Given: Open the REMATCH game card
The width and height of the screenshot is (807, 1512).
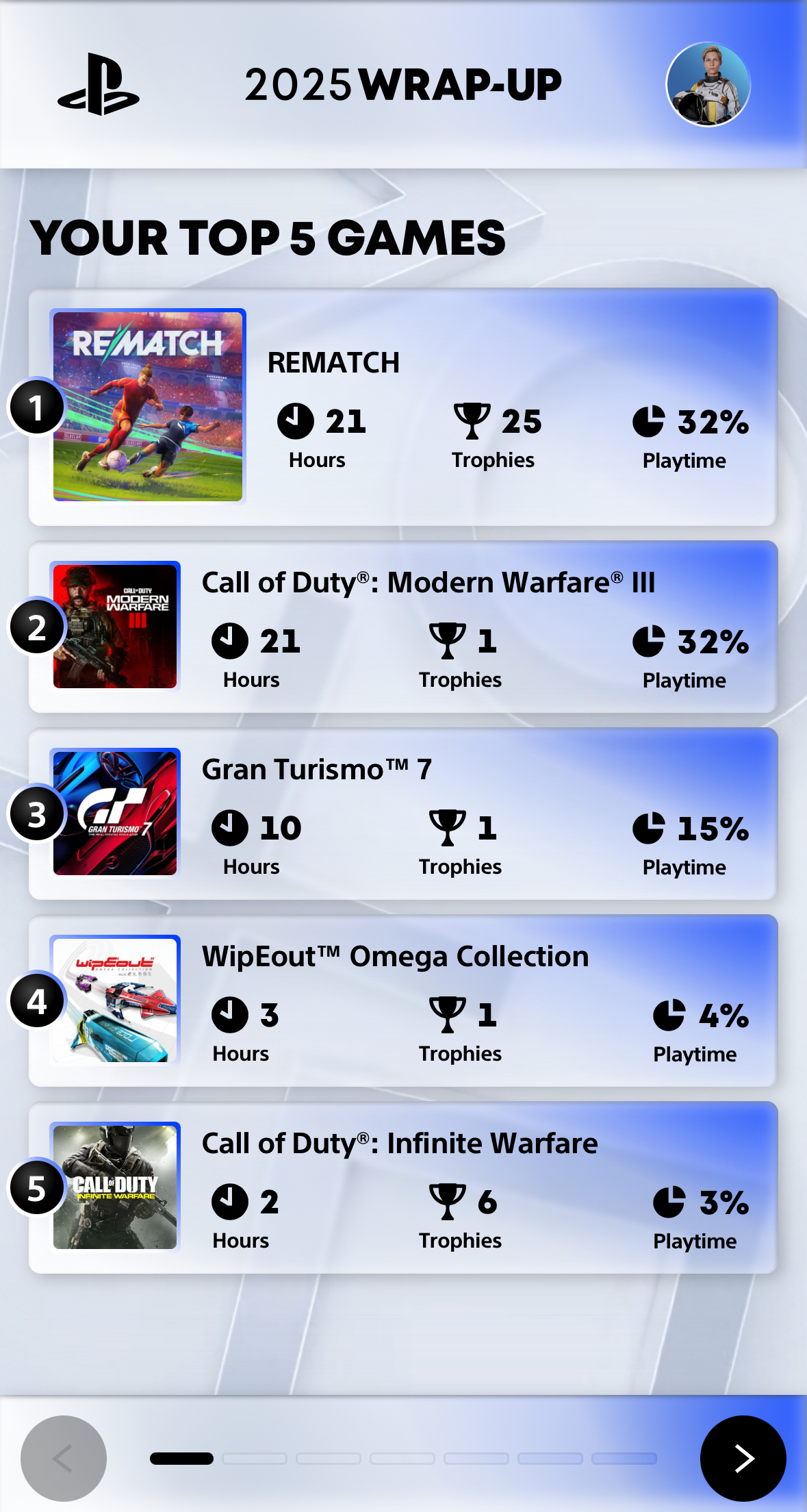Looking at the screenshot, I should [x=402, y=407].
